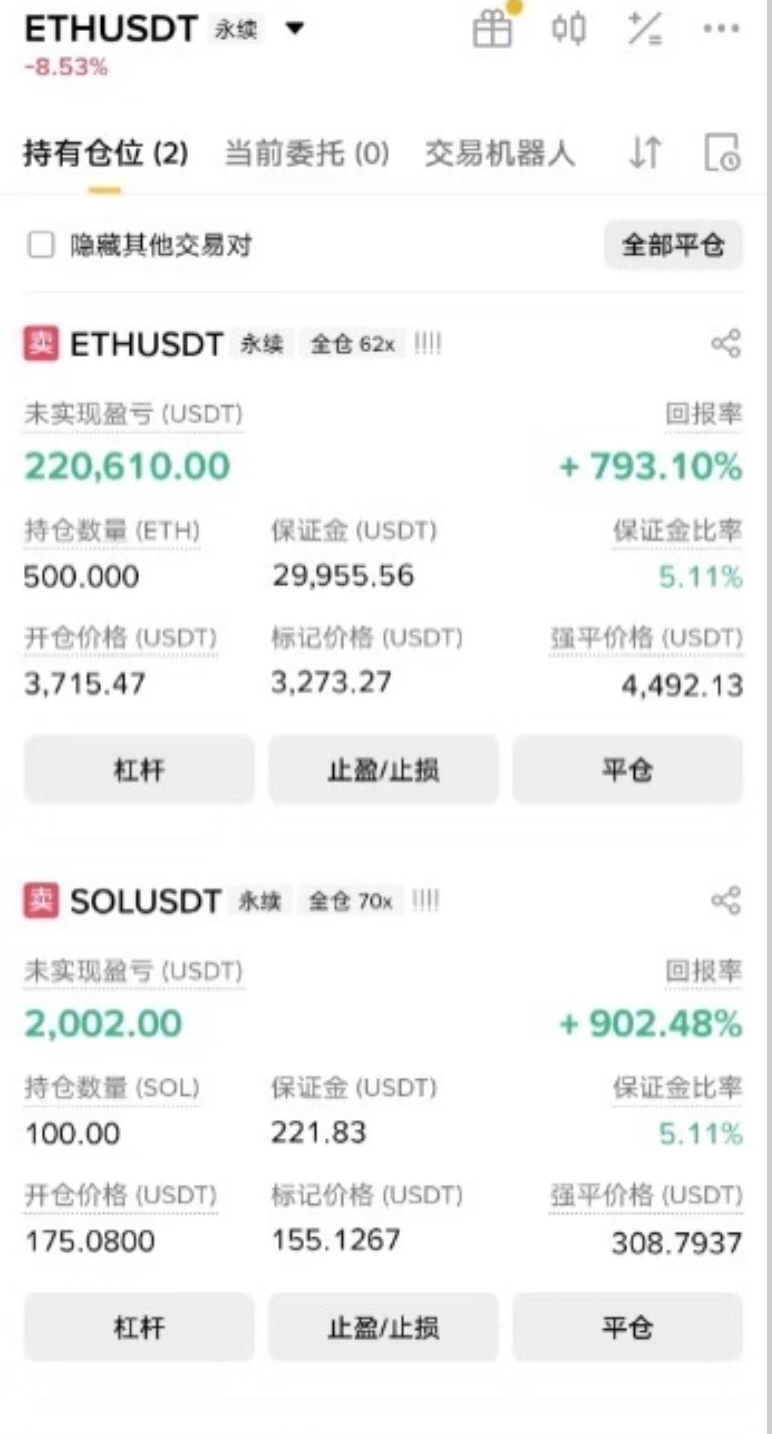Screen dimensions: 772x1434
Task: Switch to the 交易机器人 tab
Action: click(x=499, y=154)
